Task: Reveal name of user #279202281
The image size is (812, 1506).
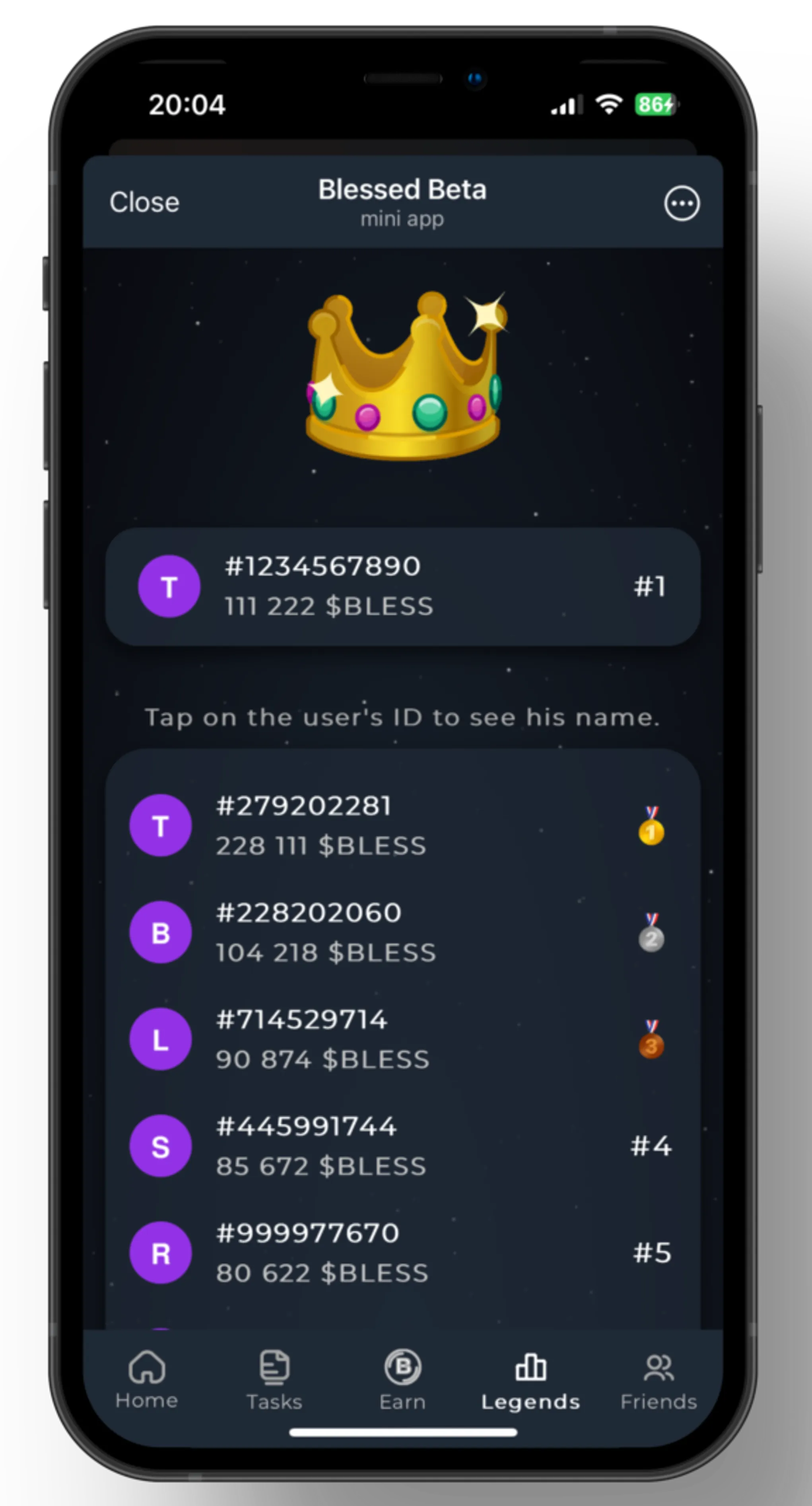Action: [x=303, y=806]
